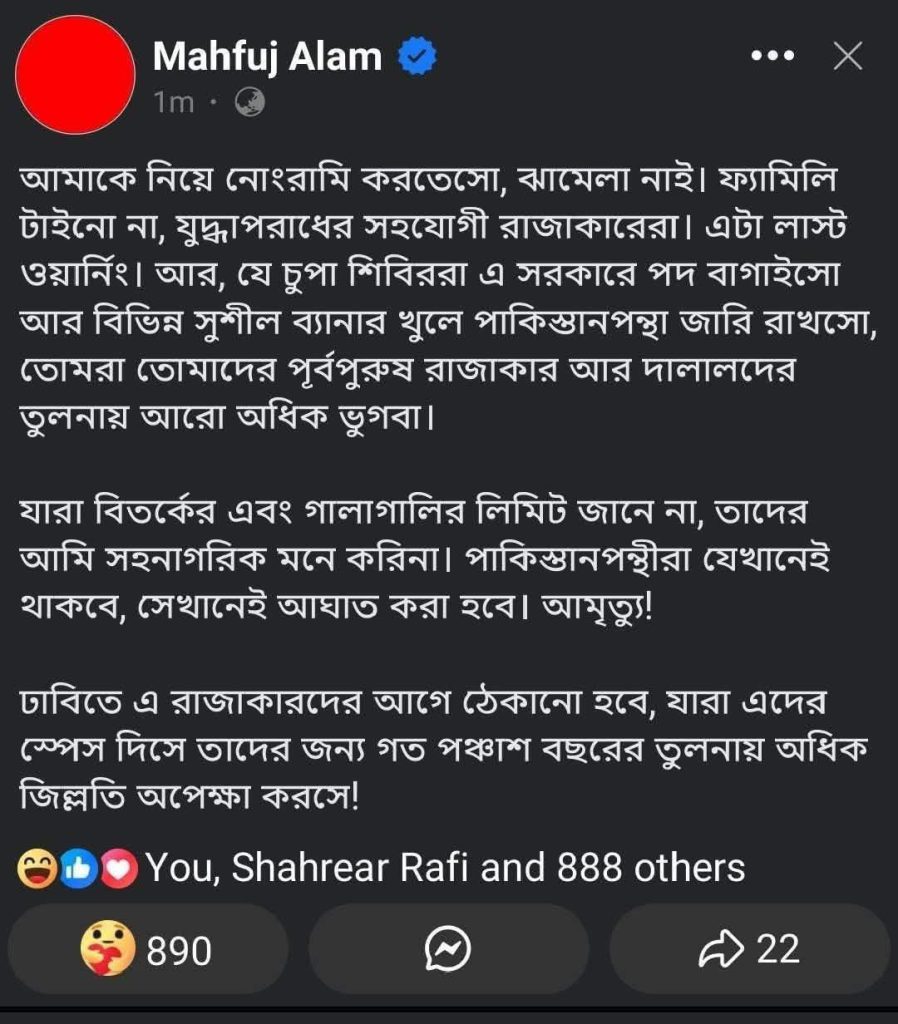Open Mahfuj Alam's profile picture
Screen dimensions: 898x1024
[77, 75]
